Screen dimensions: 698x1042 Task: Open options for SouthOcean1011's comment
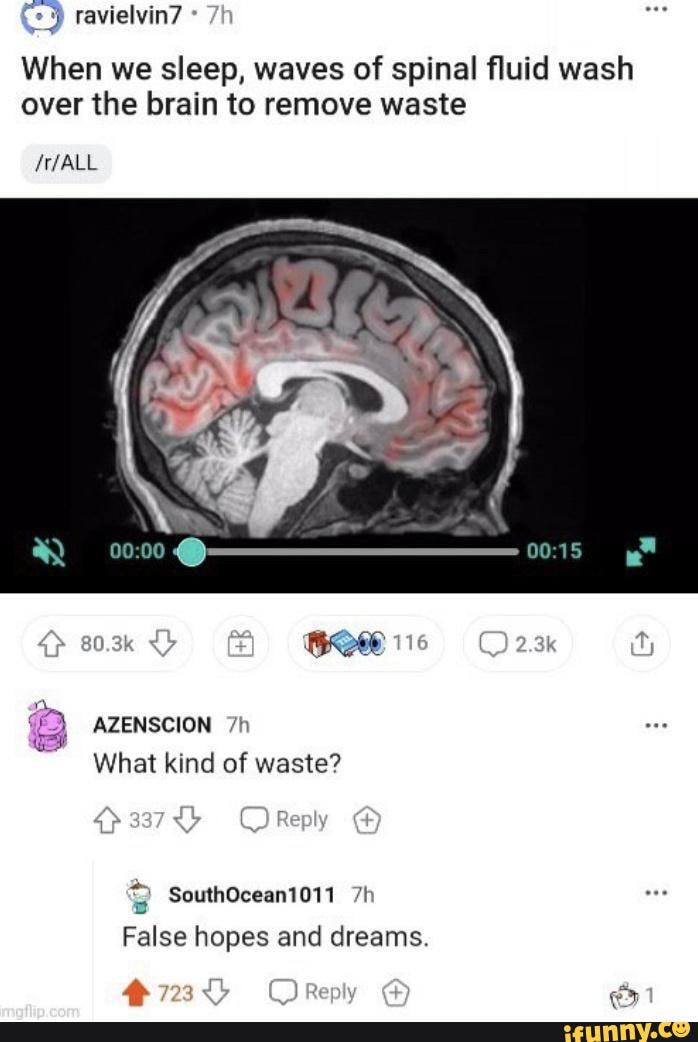(656, 895)
